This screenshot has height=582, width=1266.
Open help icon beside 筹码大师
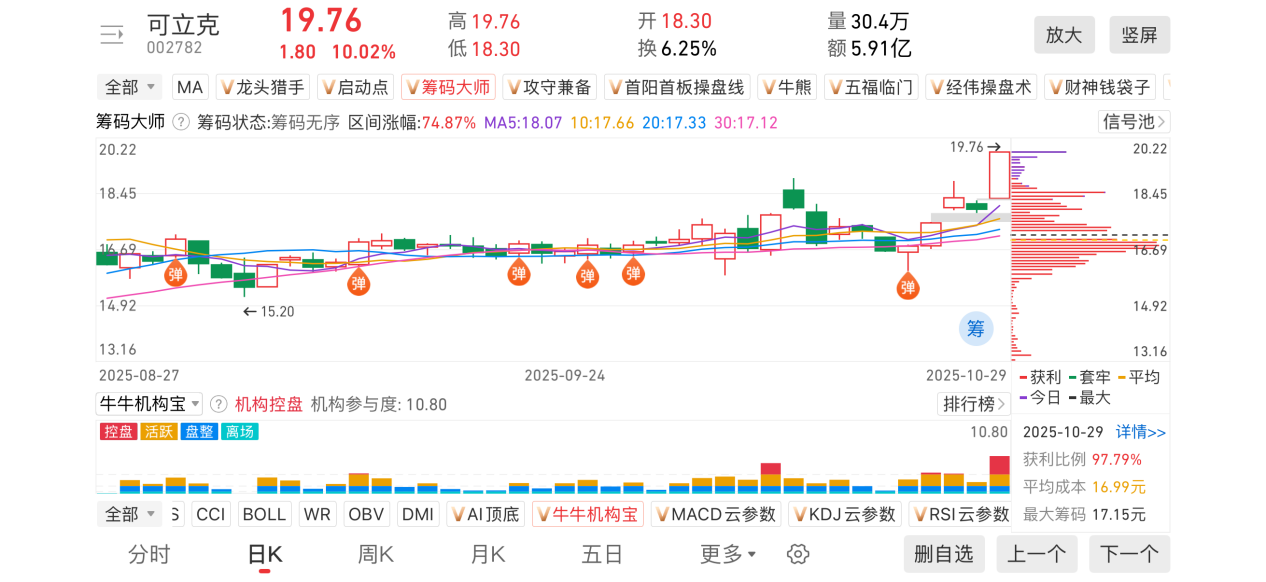[x=181, y=123]
